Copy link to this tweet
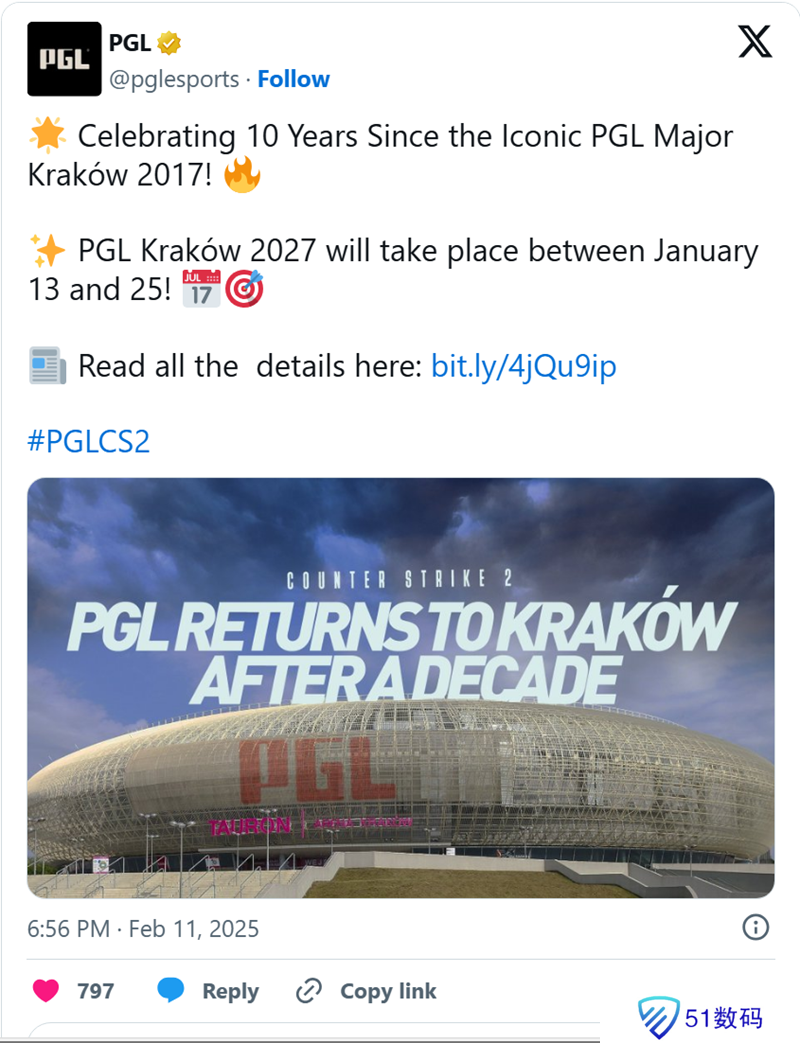Viewport: 800px width, 1043px height. click(367, 991)
